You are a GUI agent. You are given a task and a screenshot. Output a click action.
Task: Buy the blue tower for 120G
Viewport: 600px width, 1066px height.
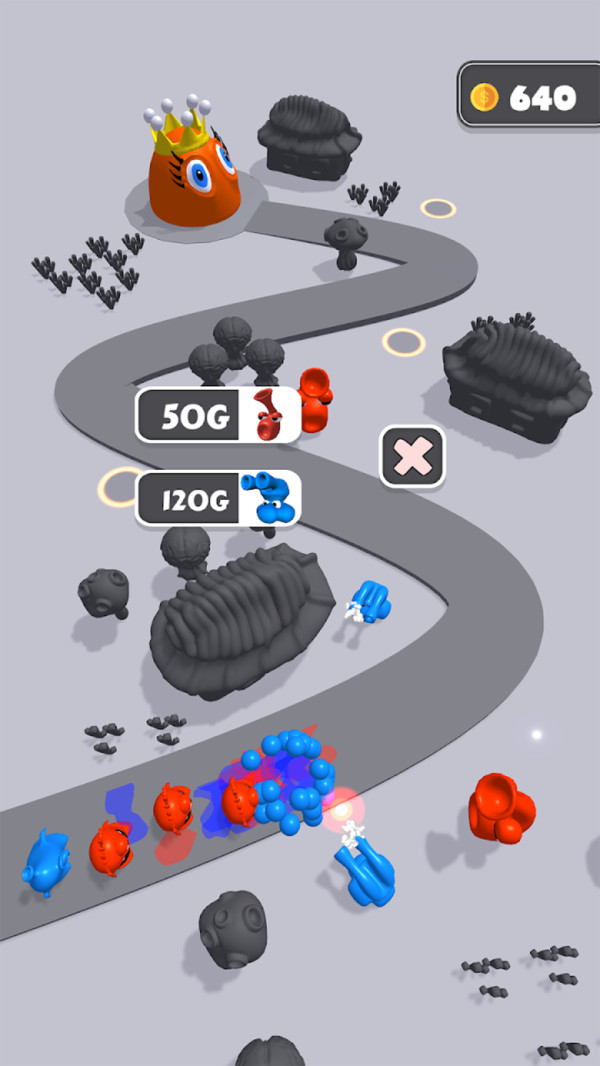218,498
